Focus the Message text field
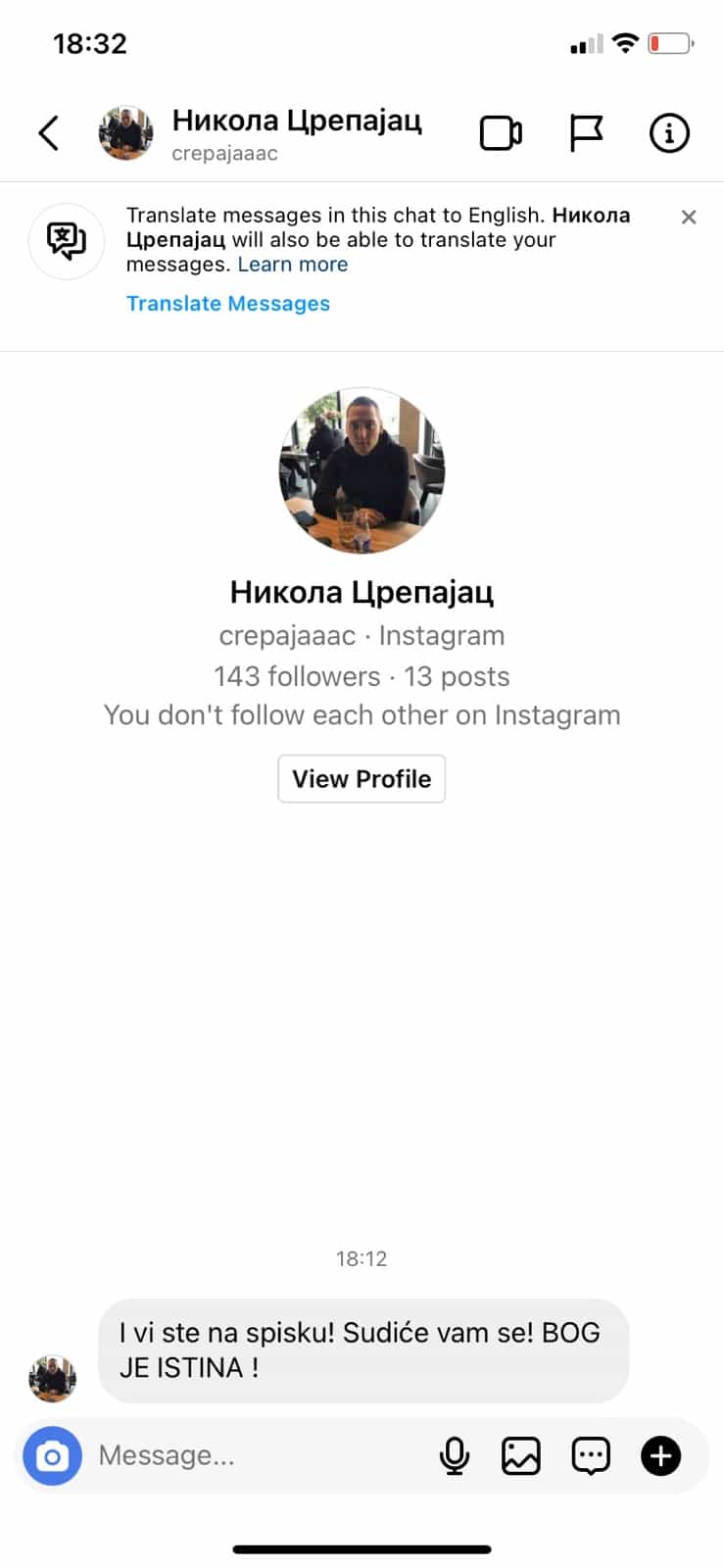Screen dimensions: 724x1568 click(255, 1456)
